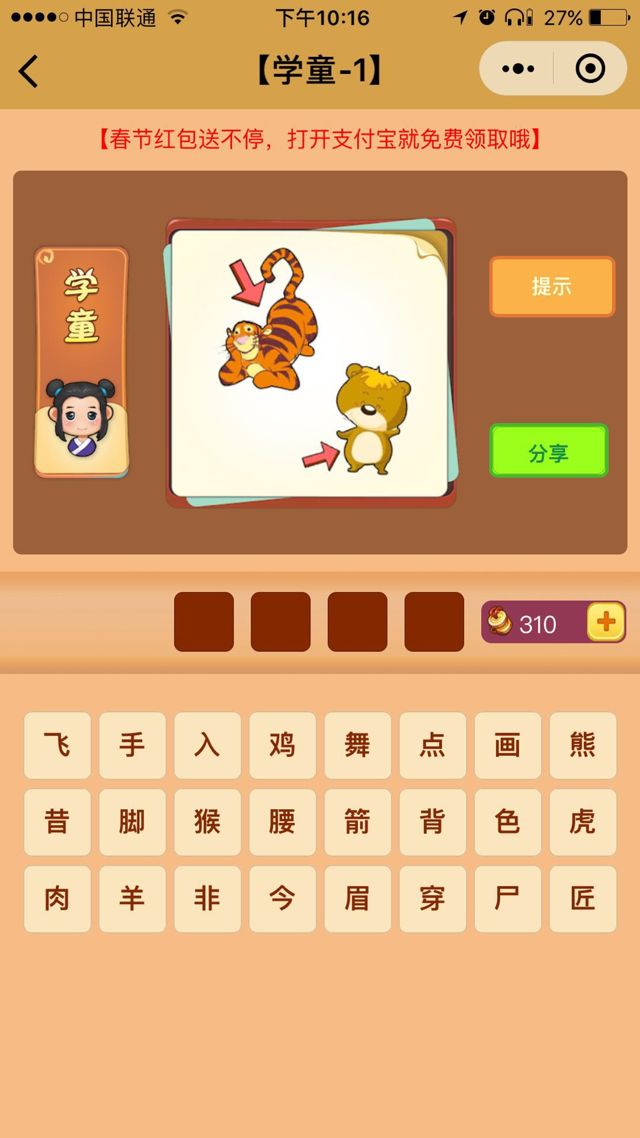The height and width of the screenshot is (1138, 640).
Task: Tap the 提示 hint button
Action: pyautogui.click(x=551, y=287)
